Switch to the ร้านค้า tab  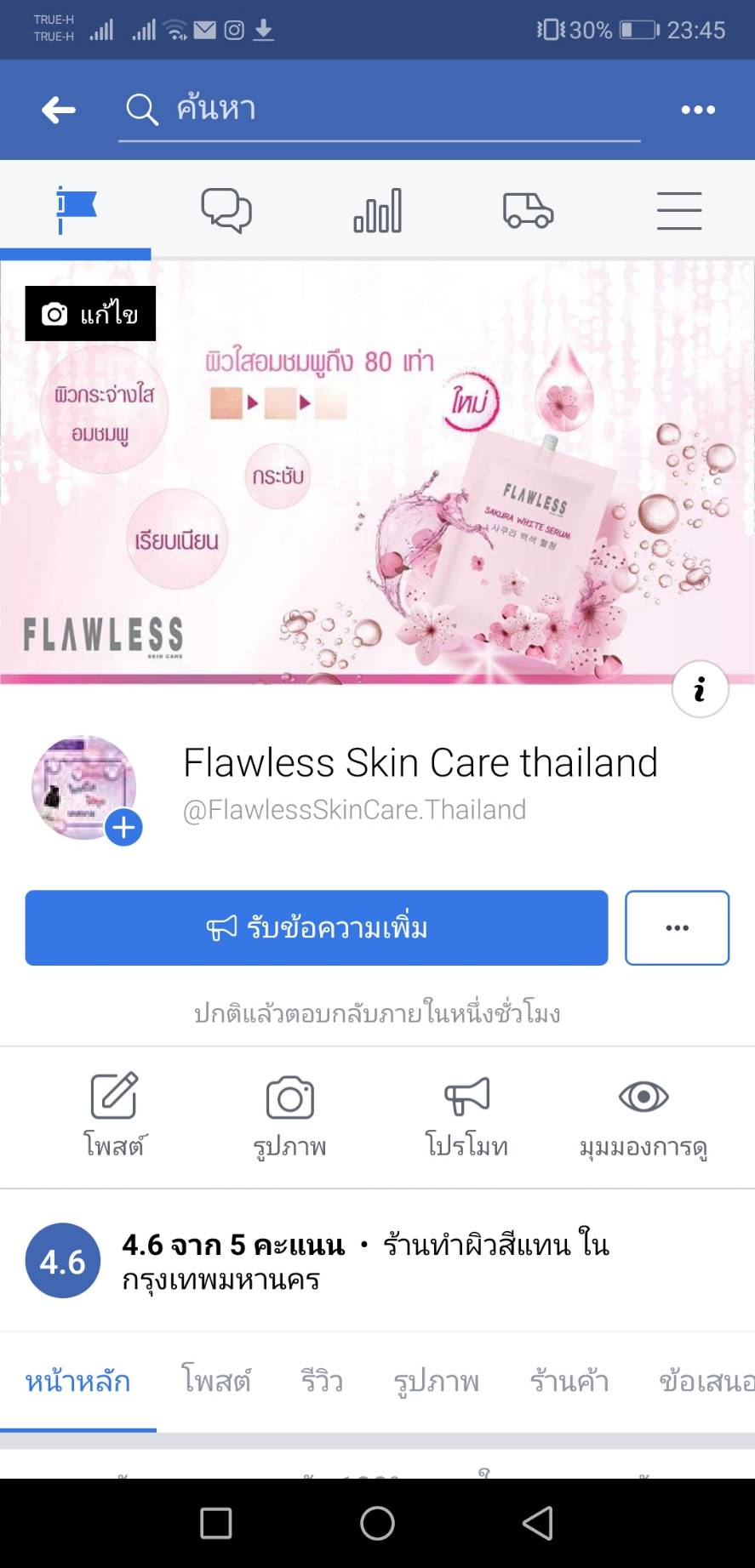coord(569,1381)
